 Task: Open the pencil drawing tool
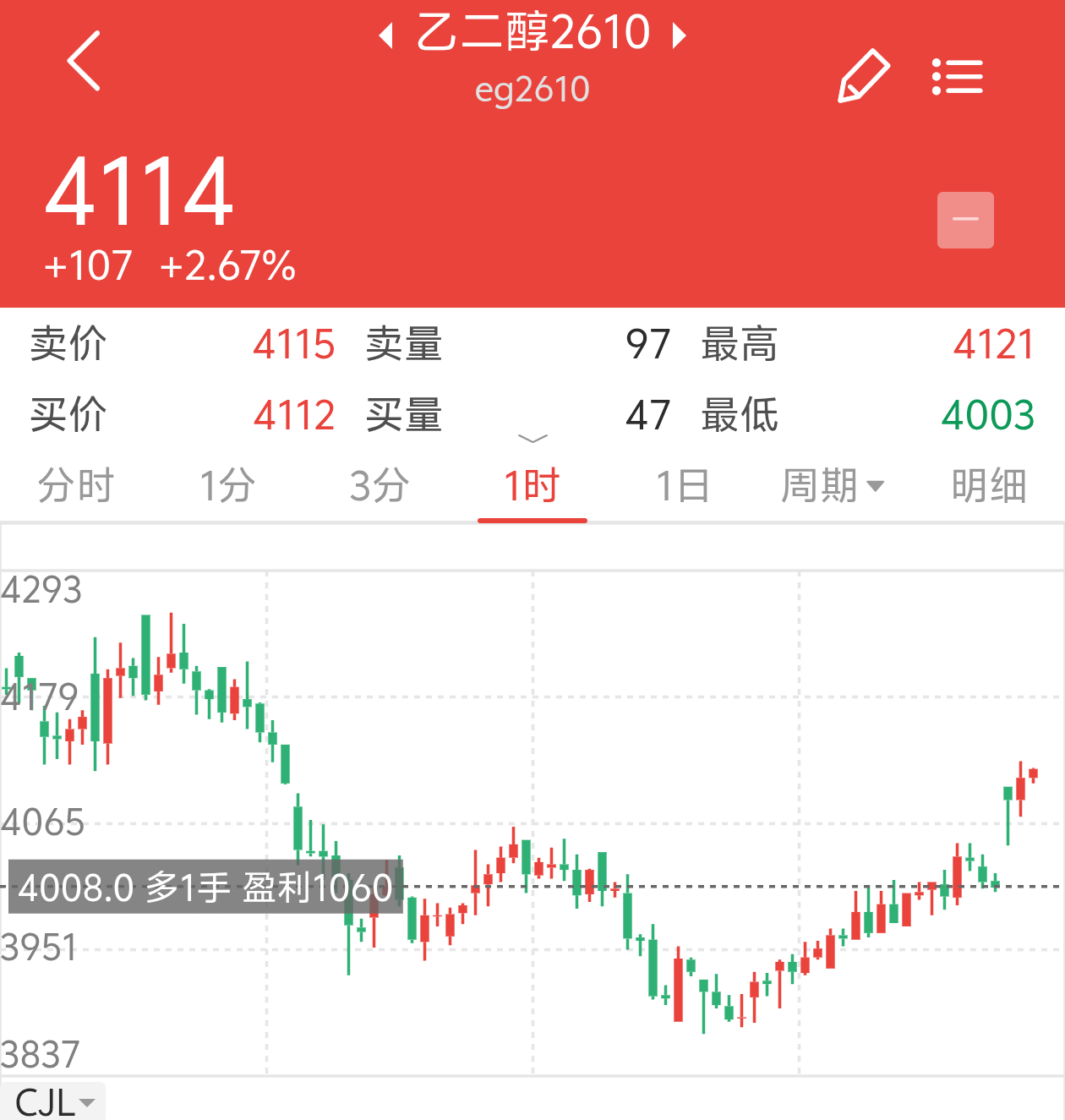(863, 76)
